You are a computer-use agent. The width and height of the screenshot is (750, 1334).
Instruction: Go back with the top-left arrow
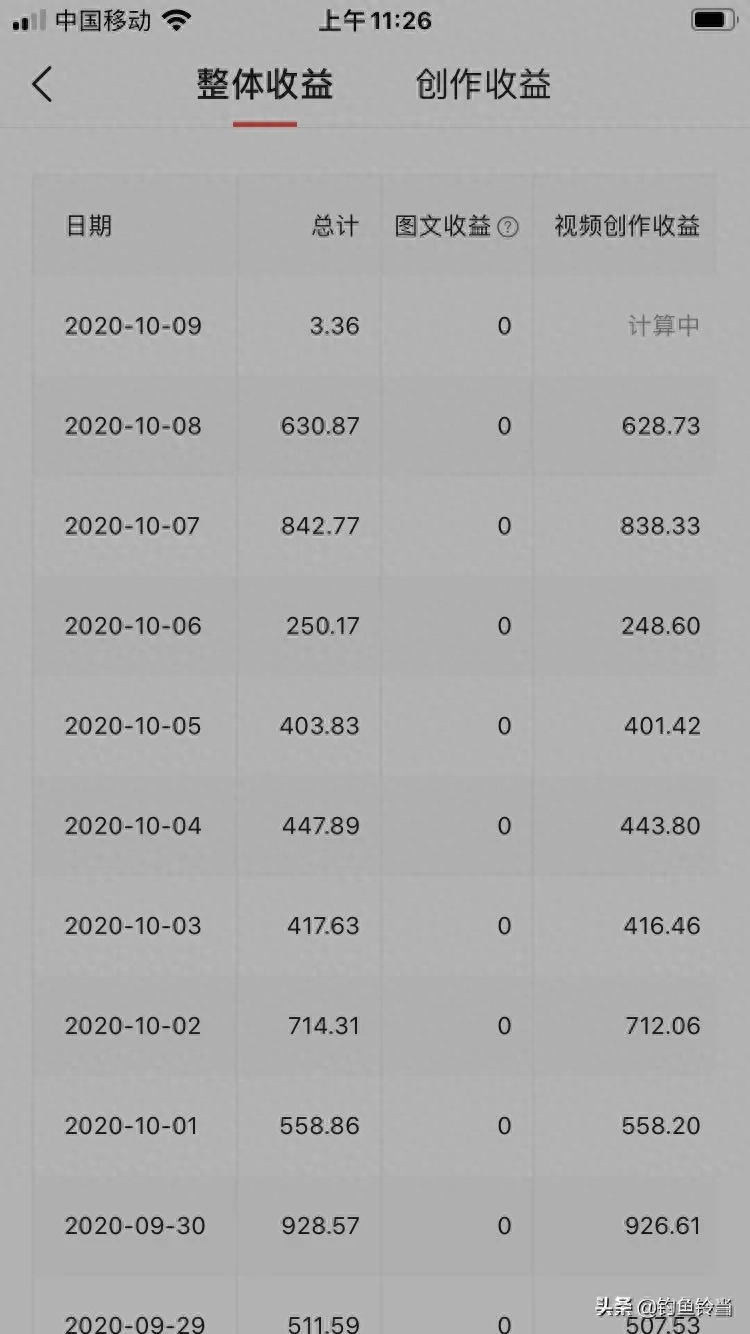(x=42, y=85)
